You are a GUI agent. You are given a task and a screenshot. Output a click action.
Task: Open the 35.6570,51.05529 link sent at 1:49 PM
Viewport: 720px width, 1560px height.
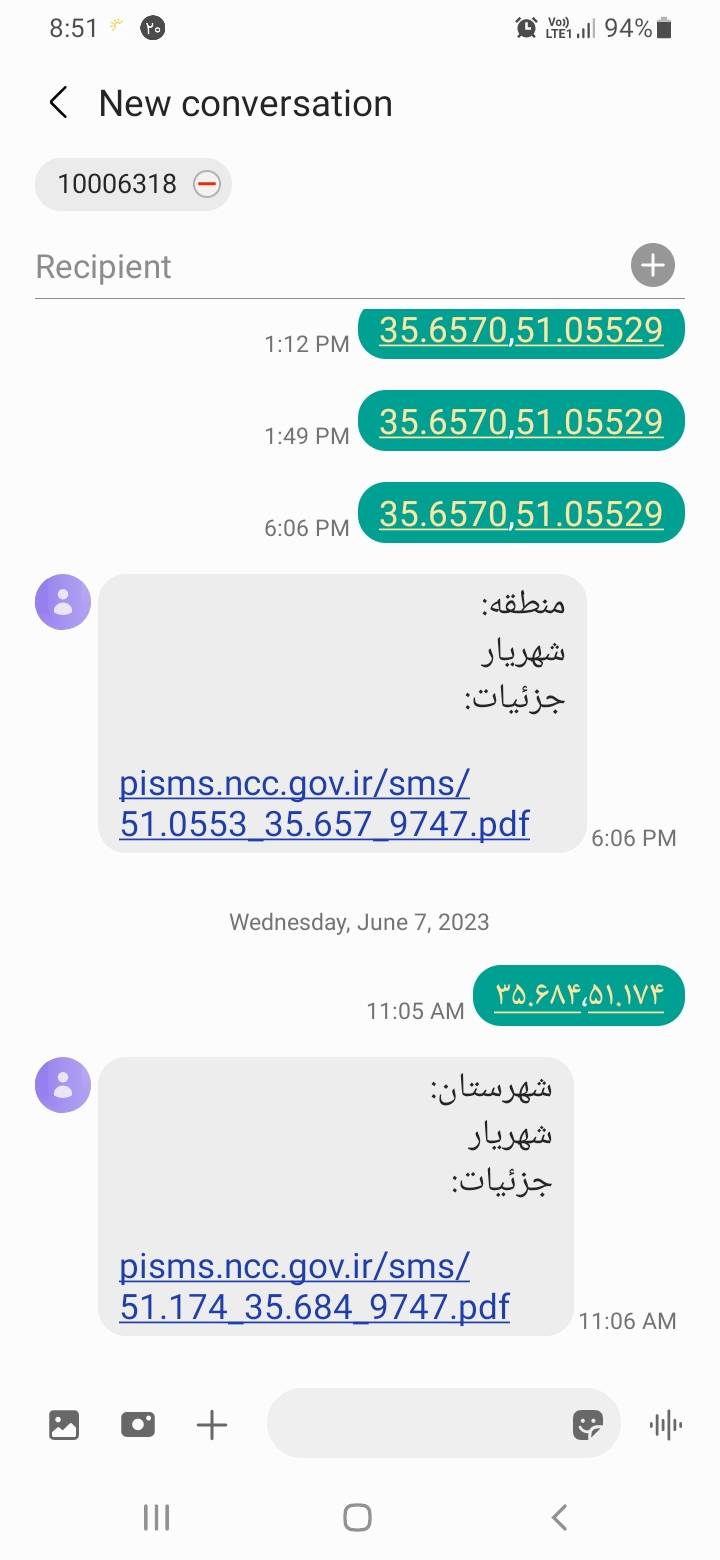(521, 421)
